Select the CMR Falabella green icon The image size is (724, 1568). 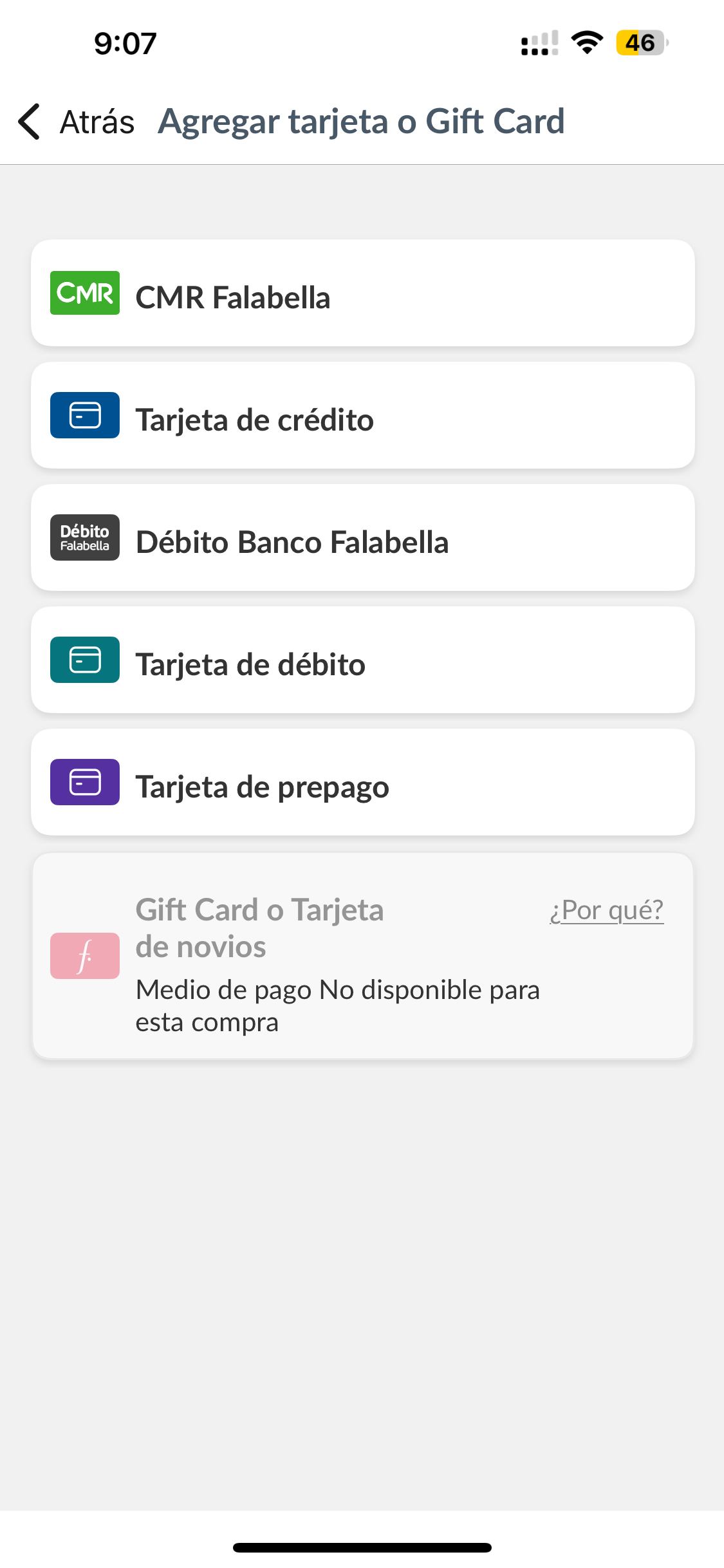(84, 293)
